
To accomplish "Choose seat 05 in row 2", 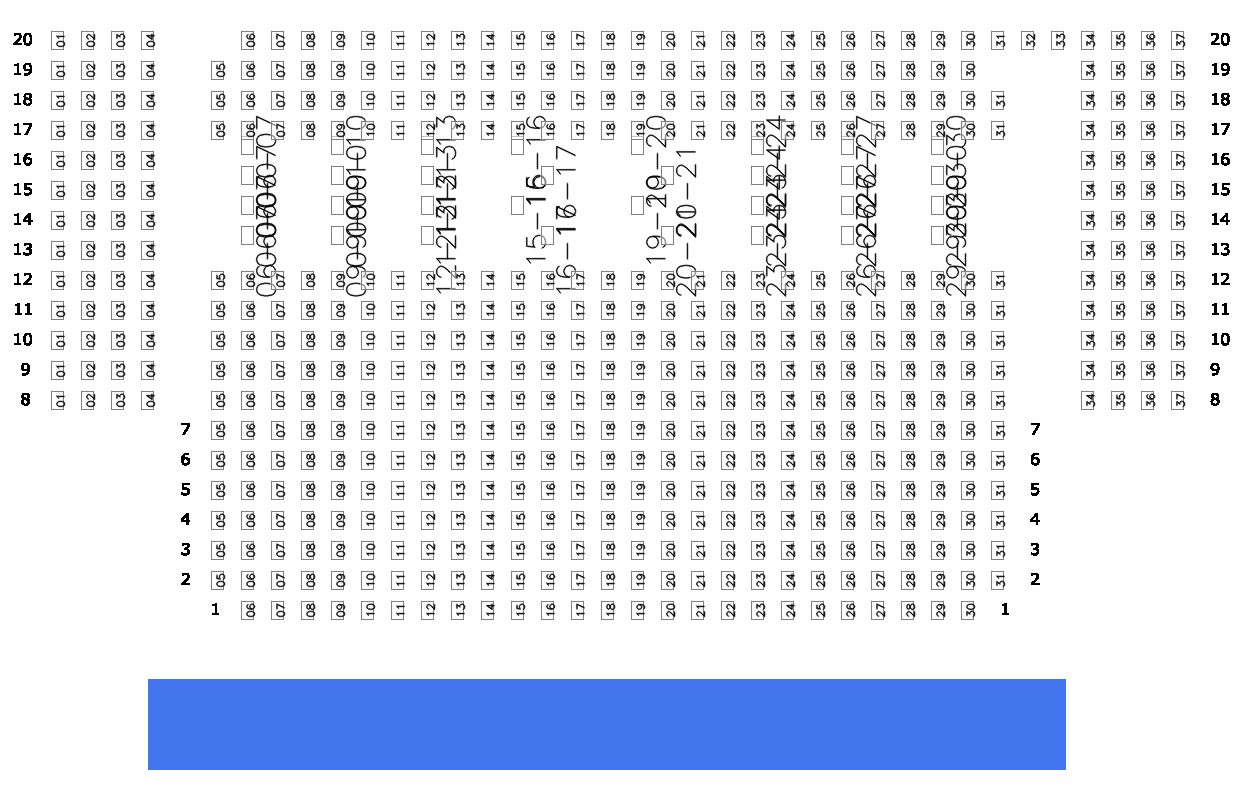I will [219, 580].
